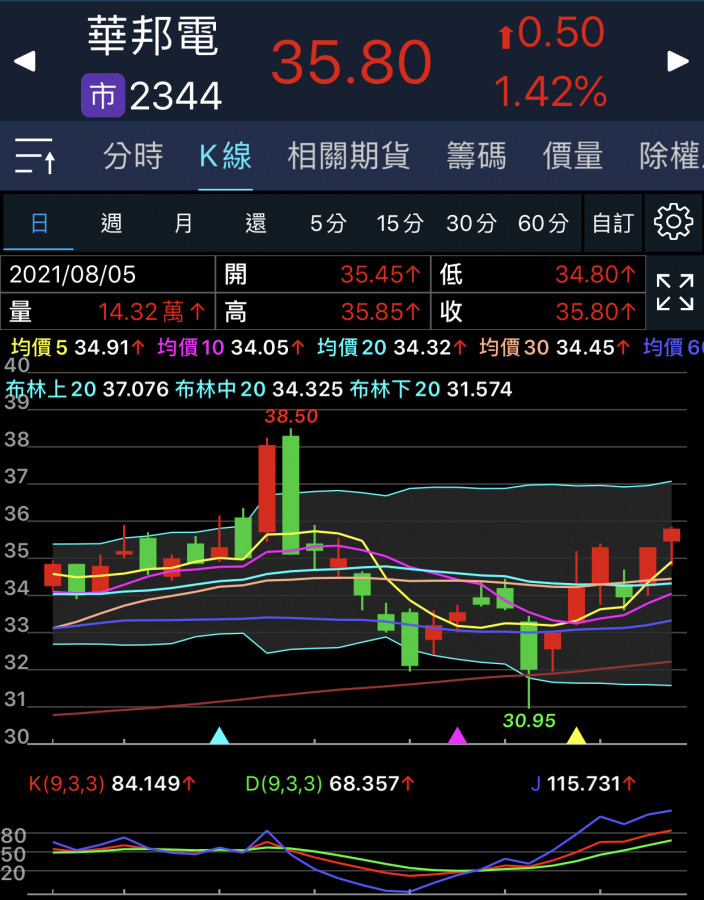This screenshot has width=704, height=900.
Task: Go to the previous stock arrow
Action: tap(24, 62)
